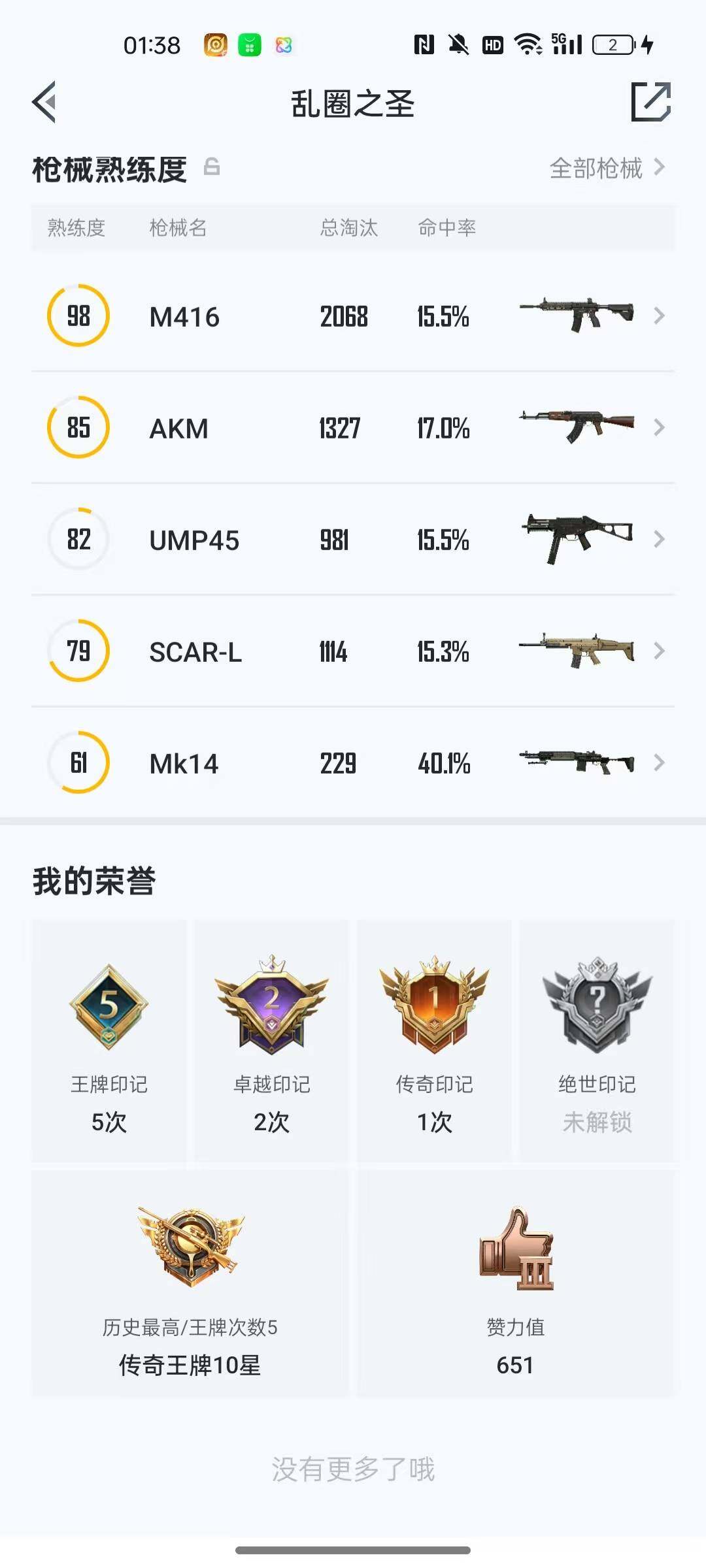This screenshot has height=1568, width=706.
Task: Click the 传奇王牌10星 honor label
Action: (190, 1364)
